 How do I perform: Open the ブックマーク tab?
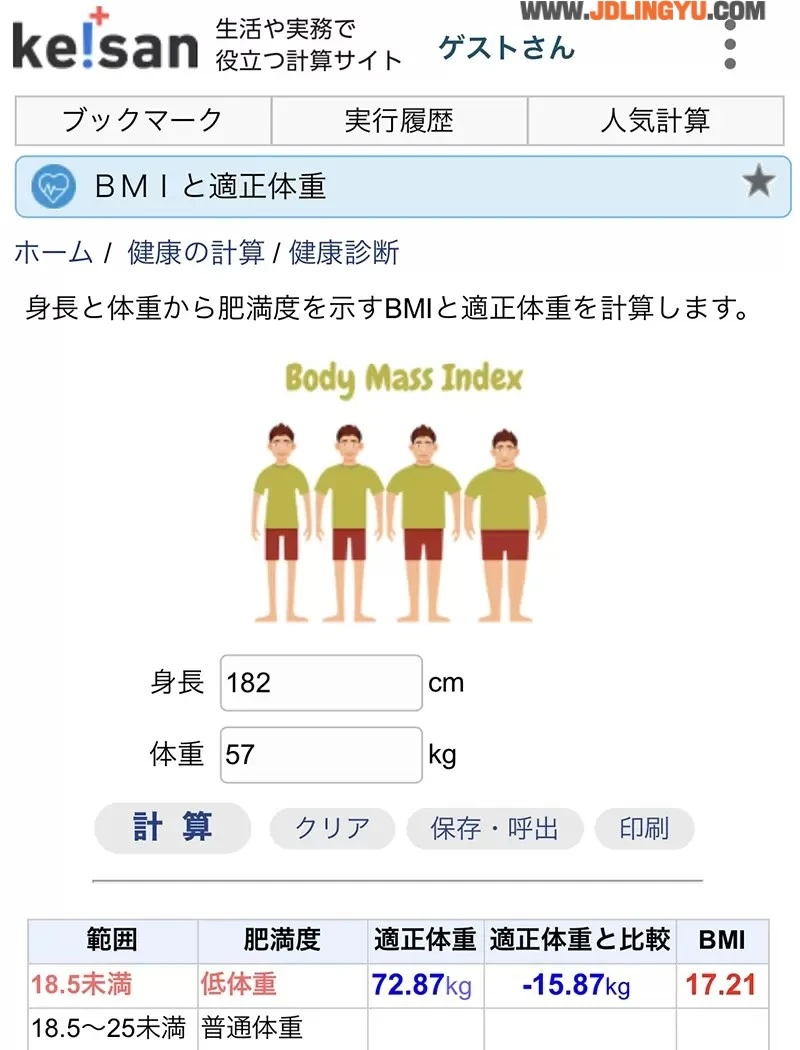pos(140,119)
